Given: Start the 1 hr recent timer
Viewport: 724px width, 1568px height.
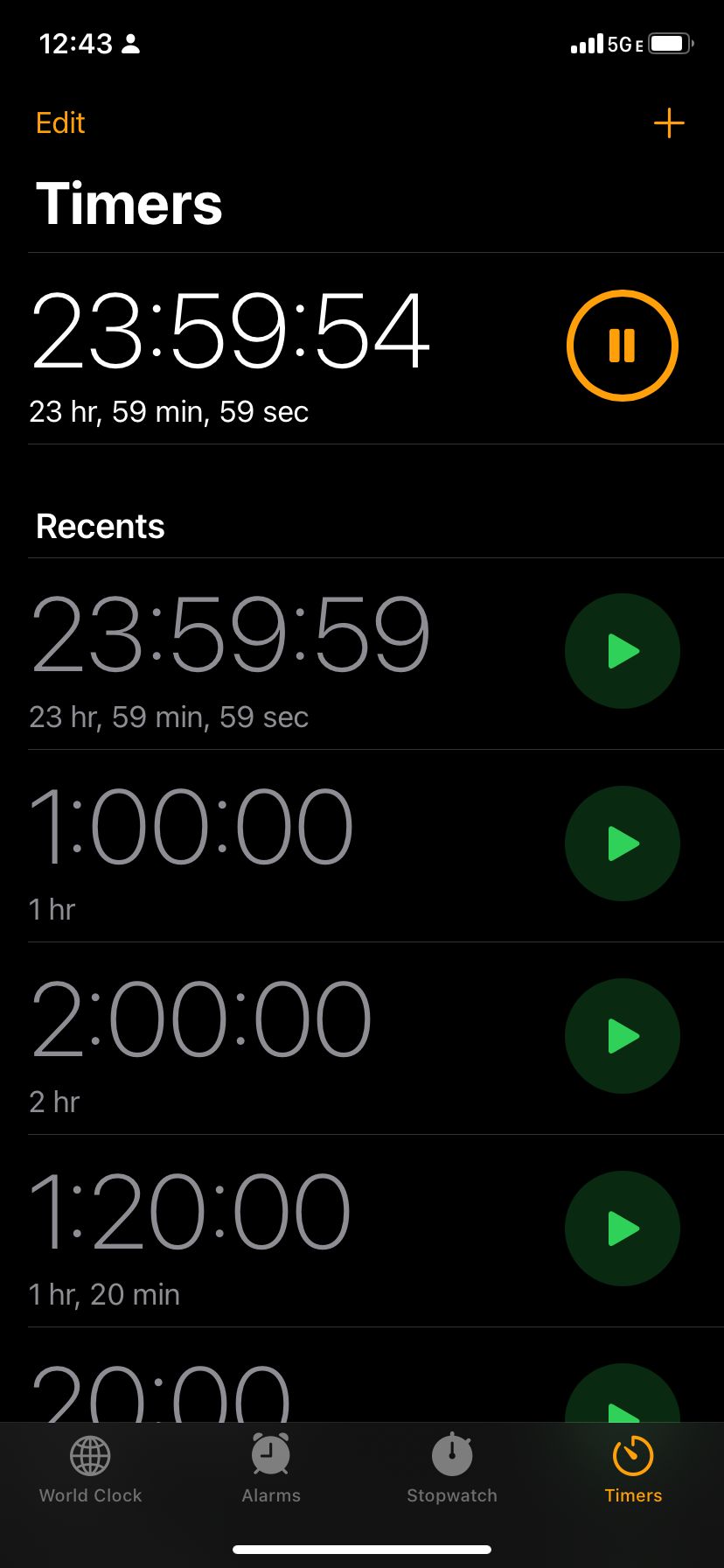Looking at the screenshot, I should (x=622, y=843).
